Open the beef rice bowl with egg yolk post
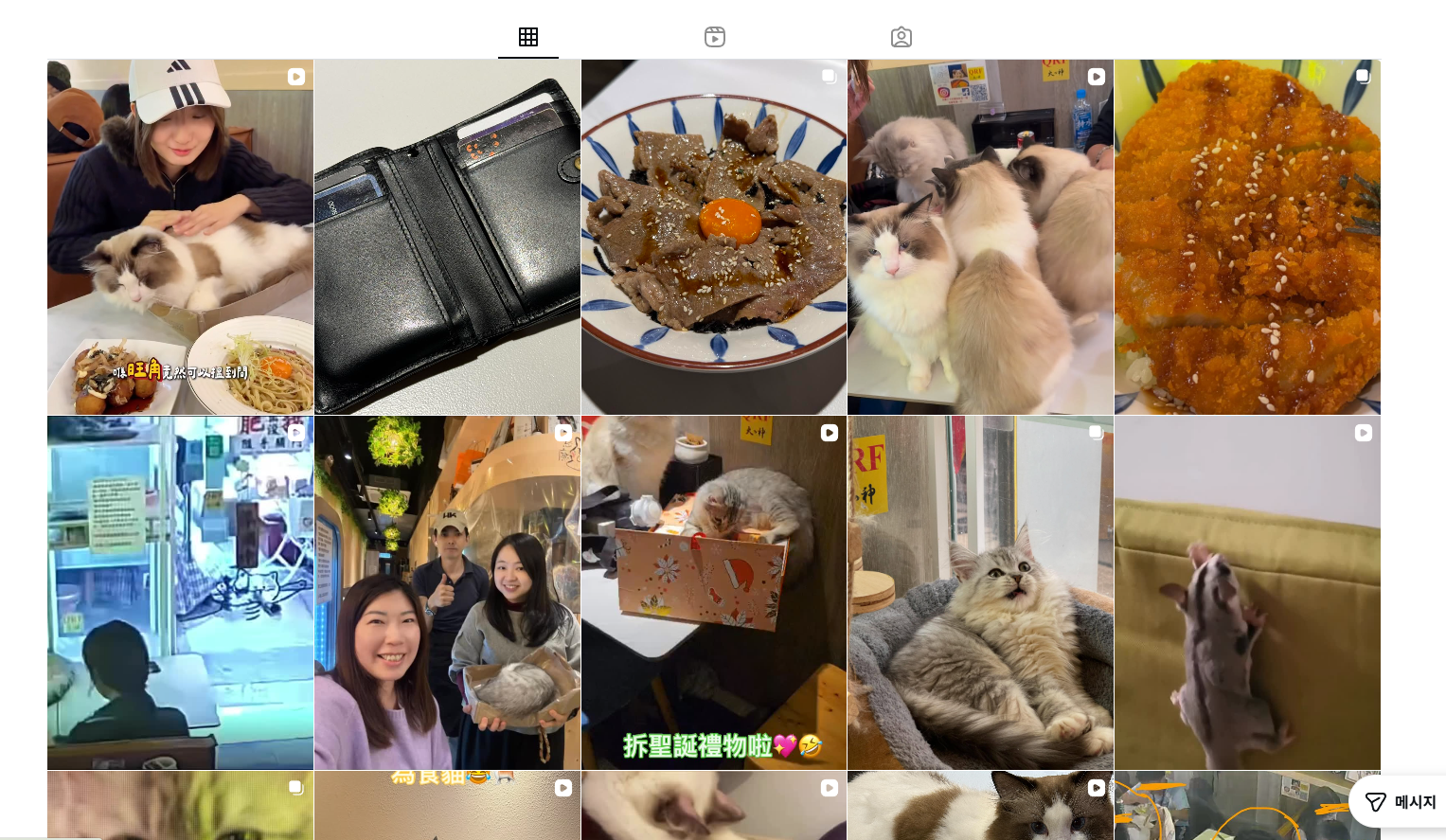 point(714,237)
